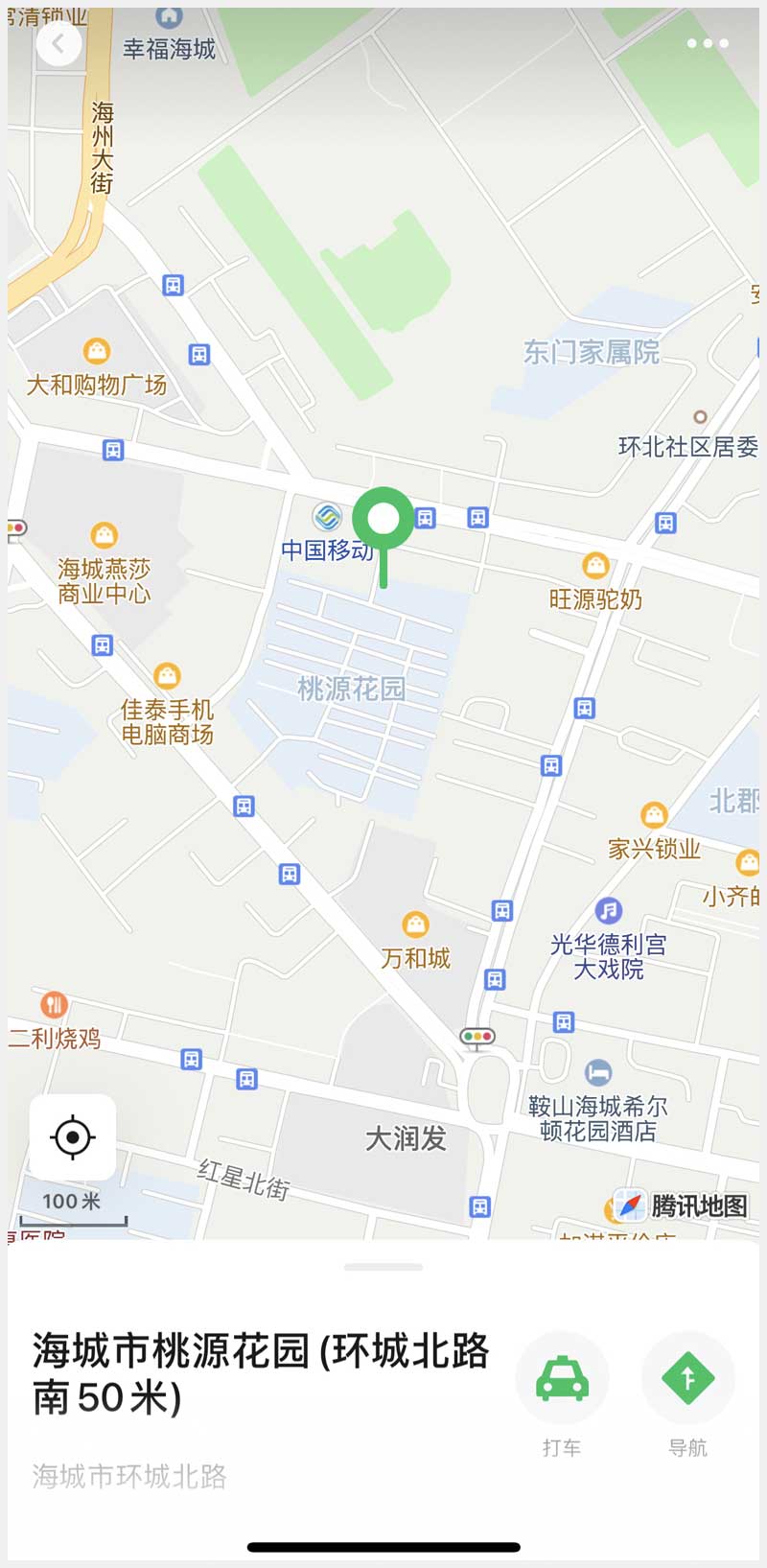The image size is (767, 1568).
Task: Select 中国移动 marker on the map
Action: 328,517
